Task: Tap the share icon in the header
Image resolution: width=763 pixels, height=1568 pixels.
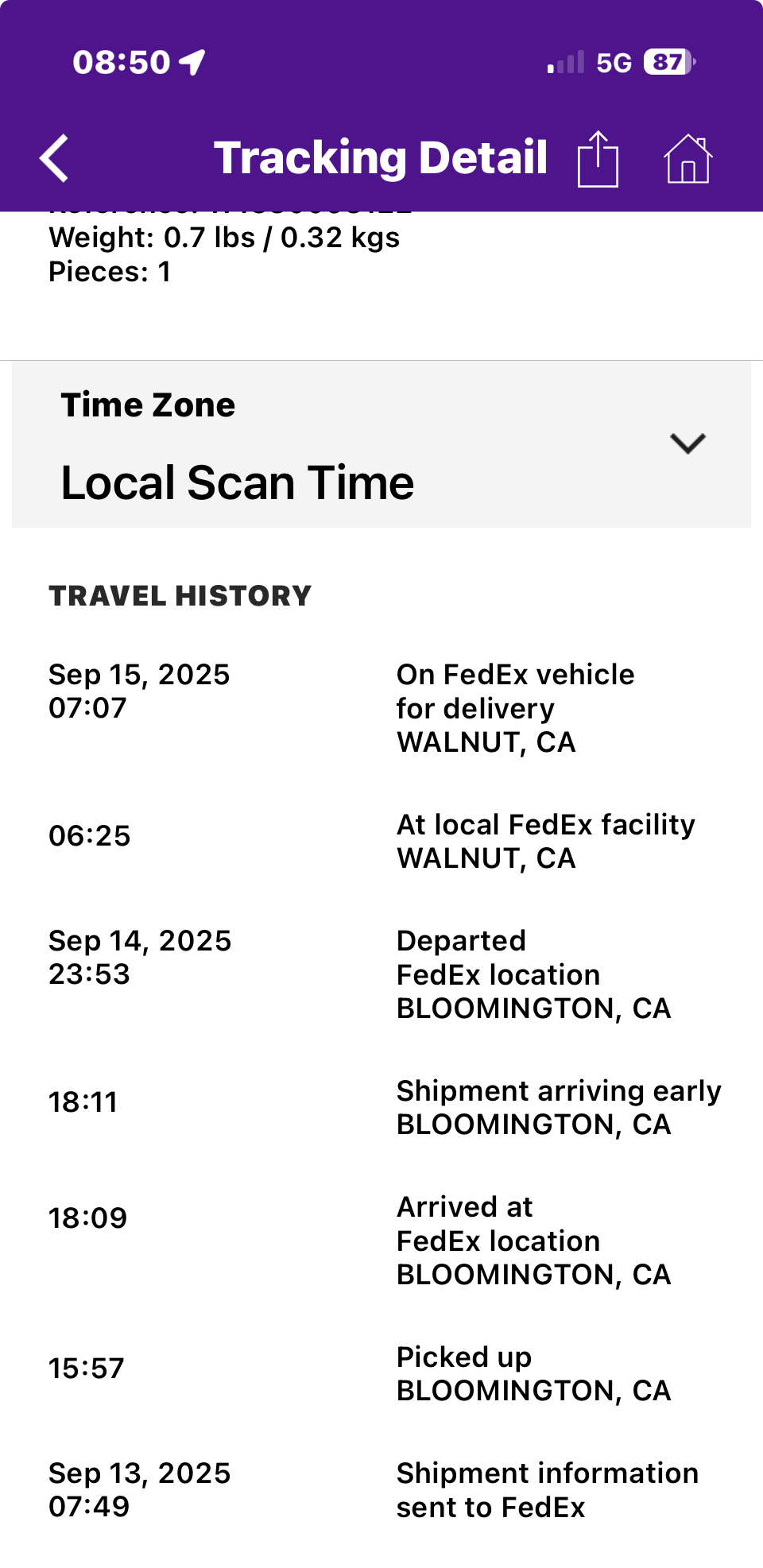Action: click(x=599, y=157)
